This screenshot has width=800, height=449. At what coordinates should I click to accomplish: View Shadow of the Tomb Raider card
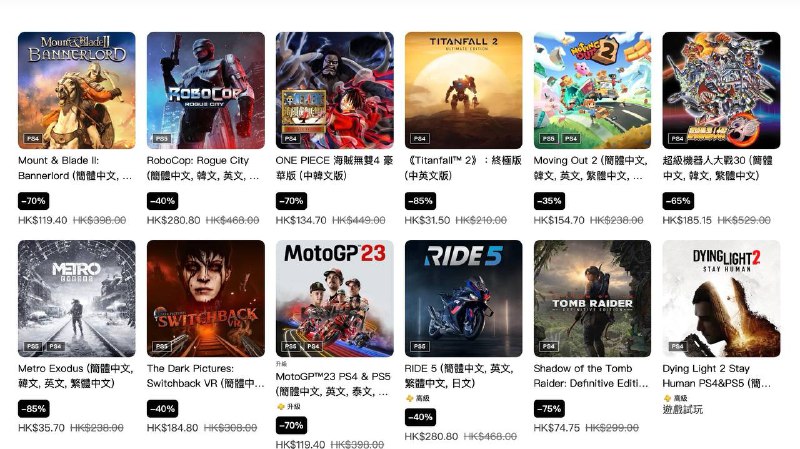coord(592,298)
